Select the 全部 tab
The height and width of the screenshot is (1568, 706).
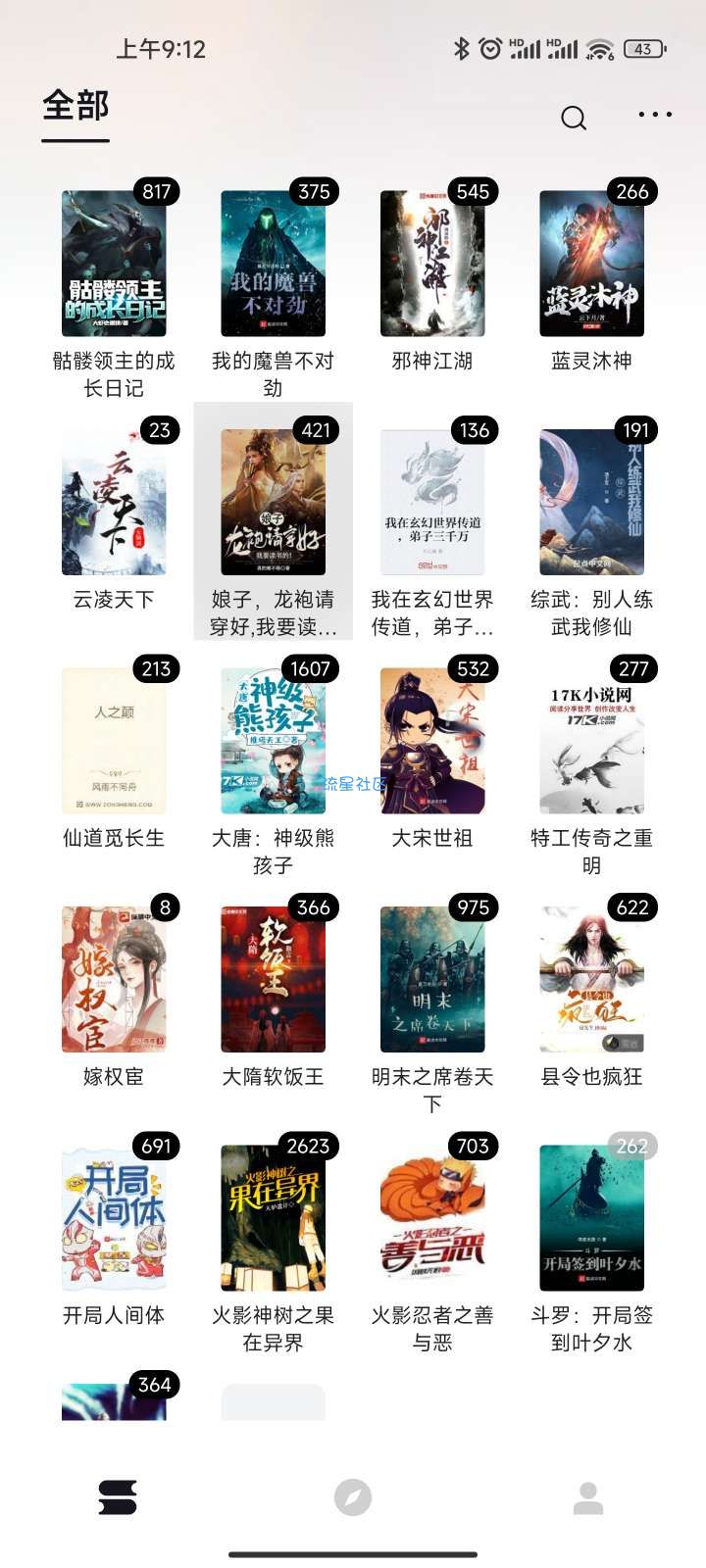coord(76,106)
